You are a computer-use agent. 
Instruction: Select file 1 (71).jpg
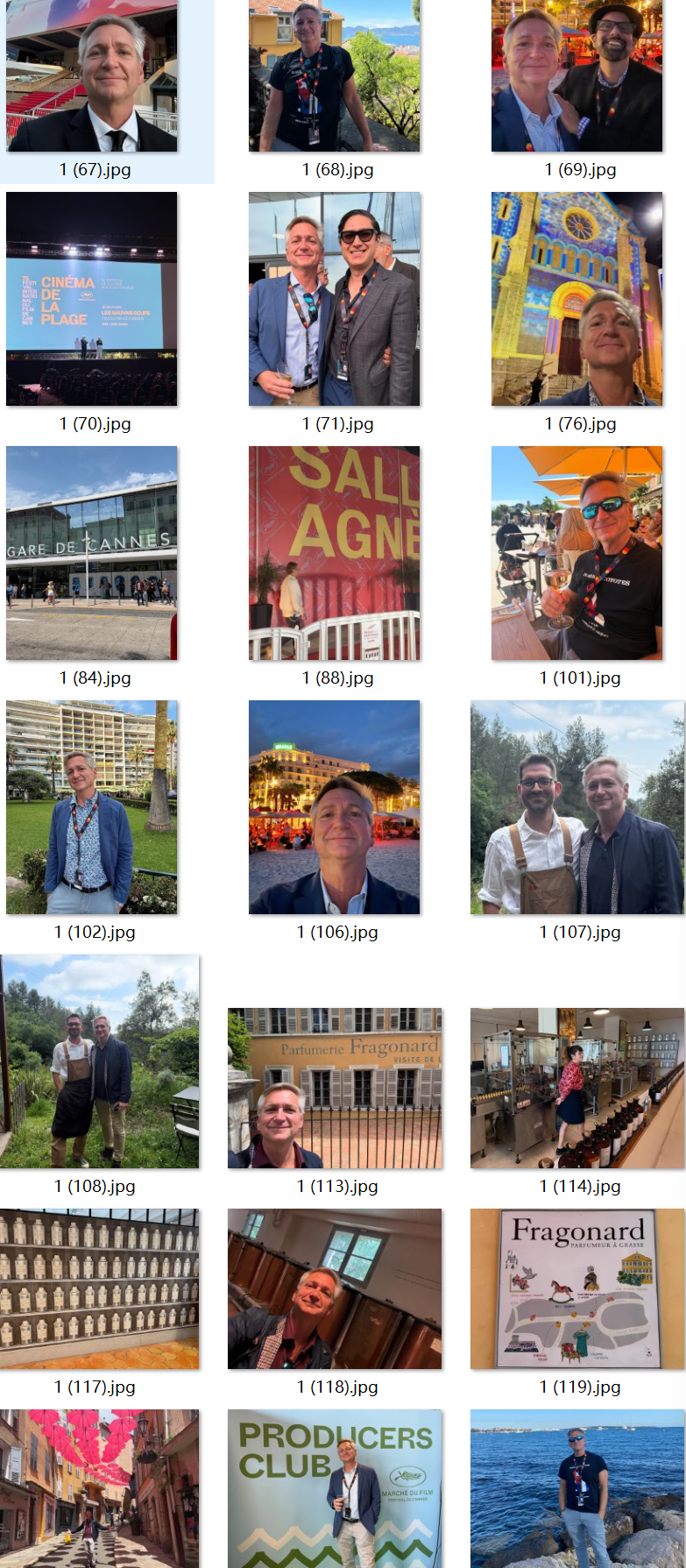334,299
